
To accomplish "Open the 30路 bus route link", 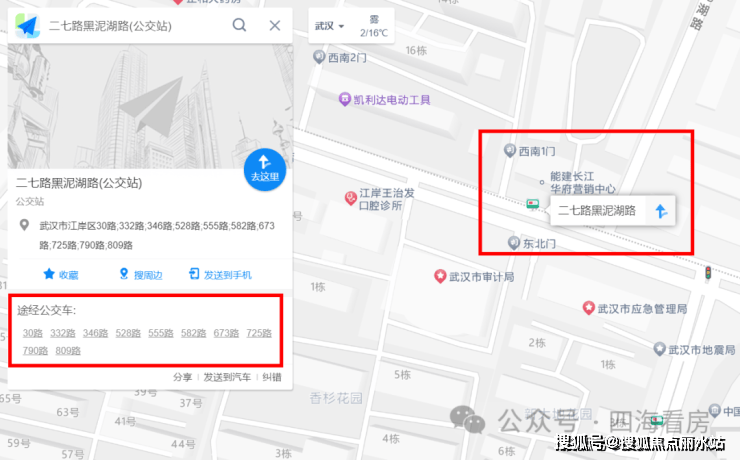I will tap(32, 332).
